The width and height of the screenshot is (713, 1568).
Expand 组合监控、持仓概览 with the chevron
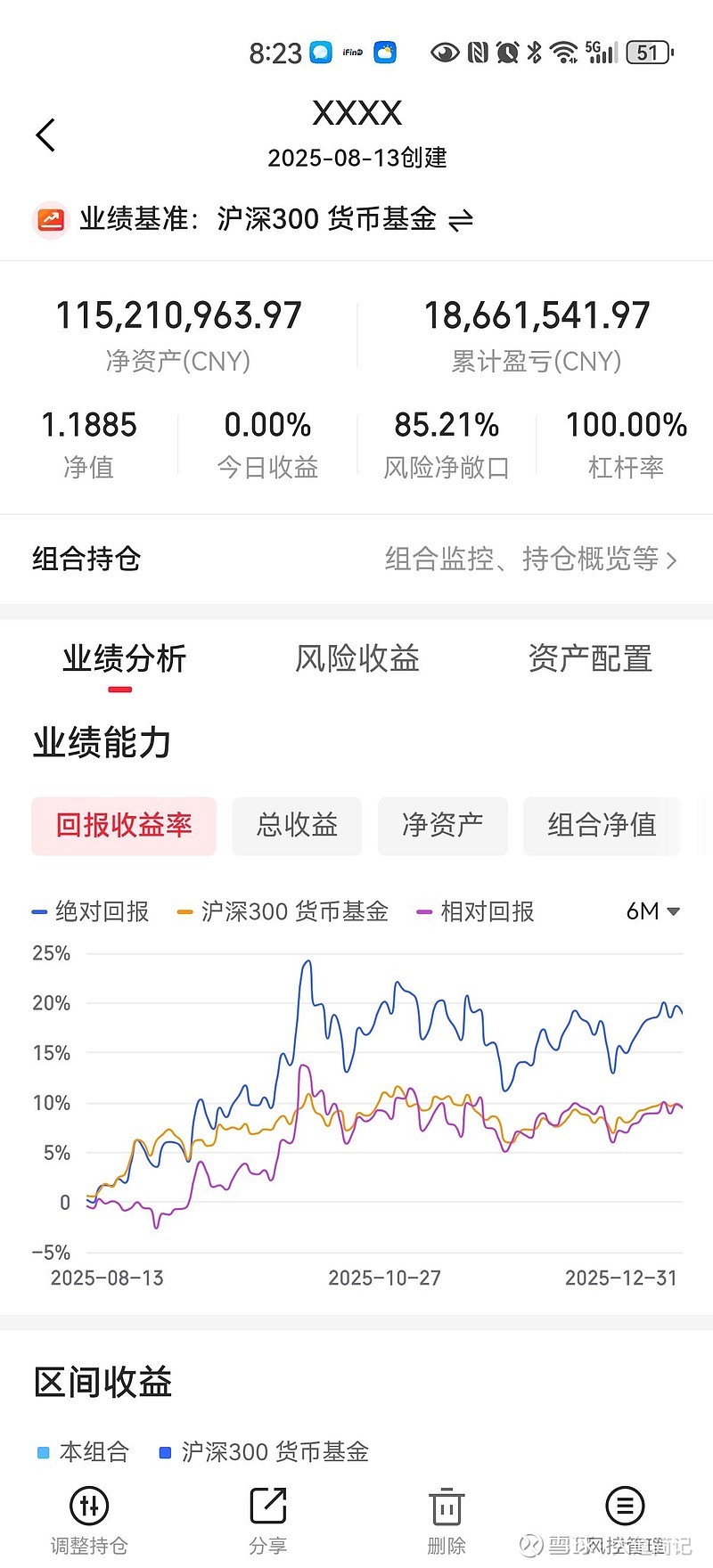(x=671, y=559)
